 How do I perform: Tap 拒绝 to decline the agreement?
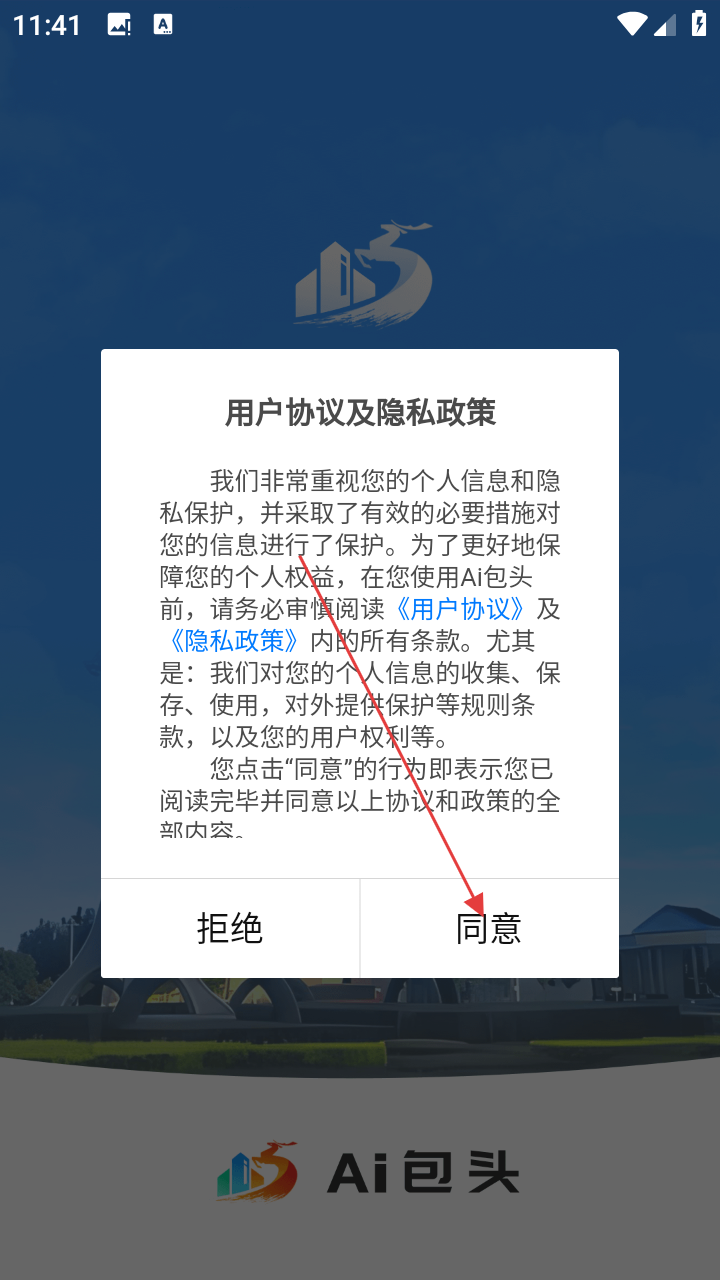(x=230, y=929)
